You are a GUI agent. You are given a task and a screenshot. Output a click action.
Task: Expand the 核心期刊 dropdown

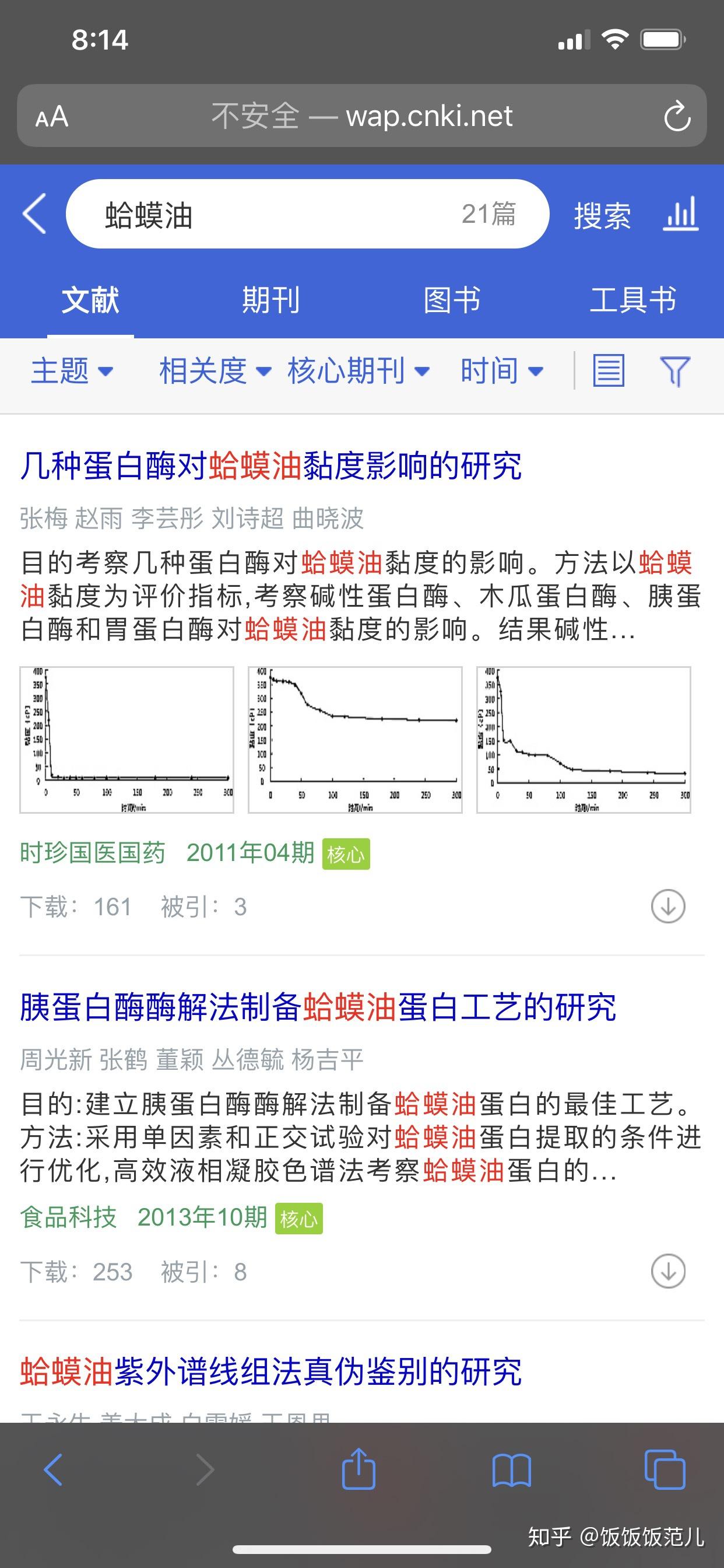pos(359,370)
